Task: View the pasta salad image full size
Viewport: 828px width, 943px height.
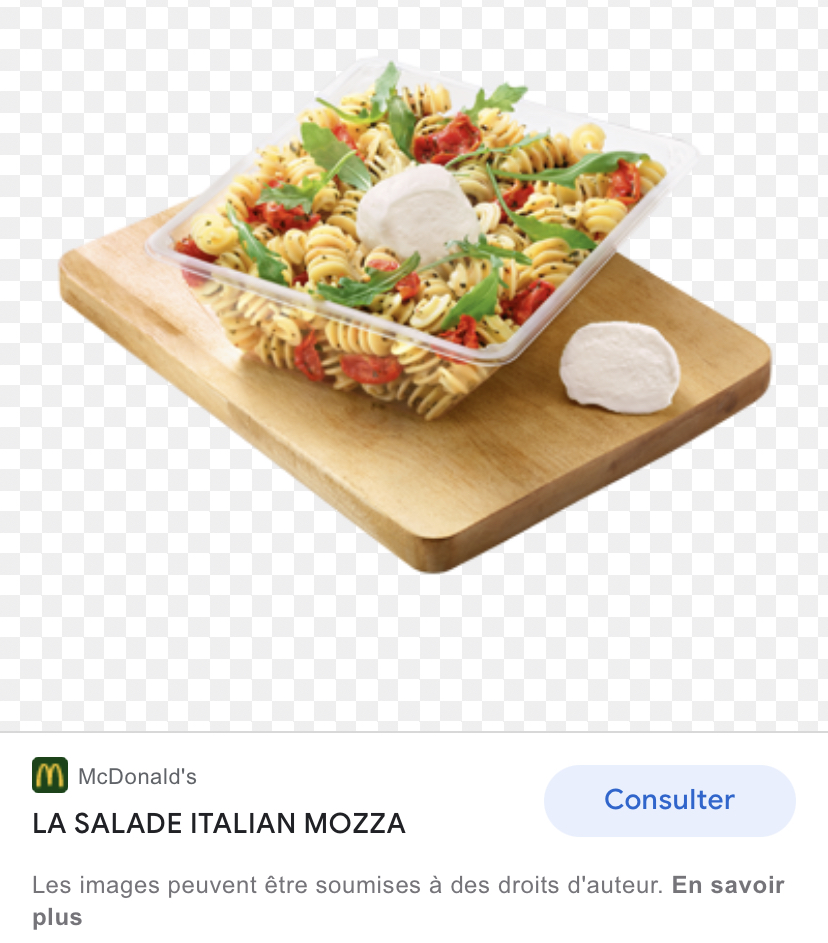Action: [414, 320]
